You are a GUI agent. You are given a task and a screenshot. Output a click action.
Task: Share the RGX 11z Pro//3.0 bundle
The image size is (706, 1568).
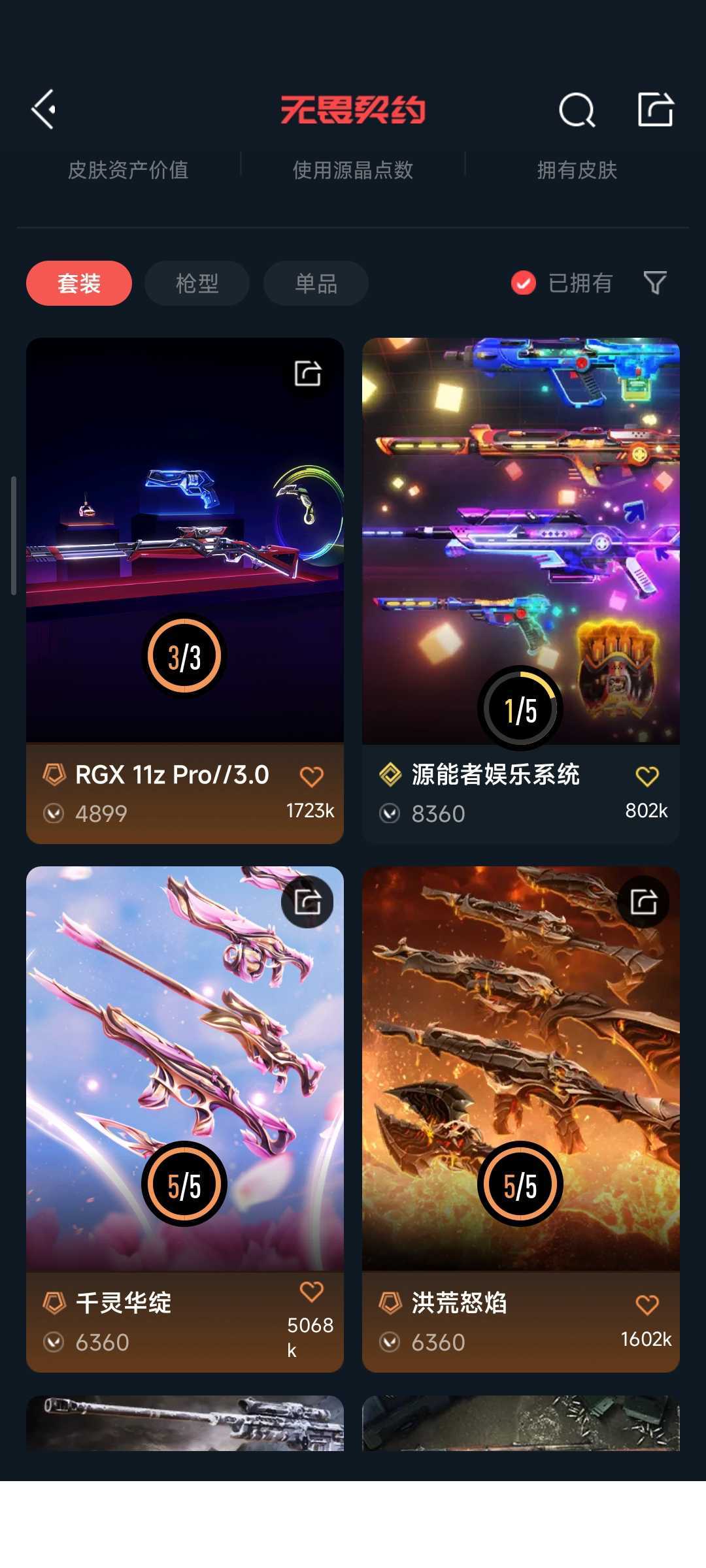click(x=307, y=374)
